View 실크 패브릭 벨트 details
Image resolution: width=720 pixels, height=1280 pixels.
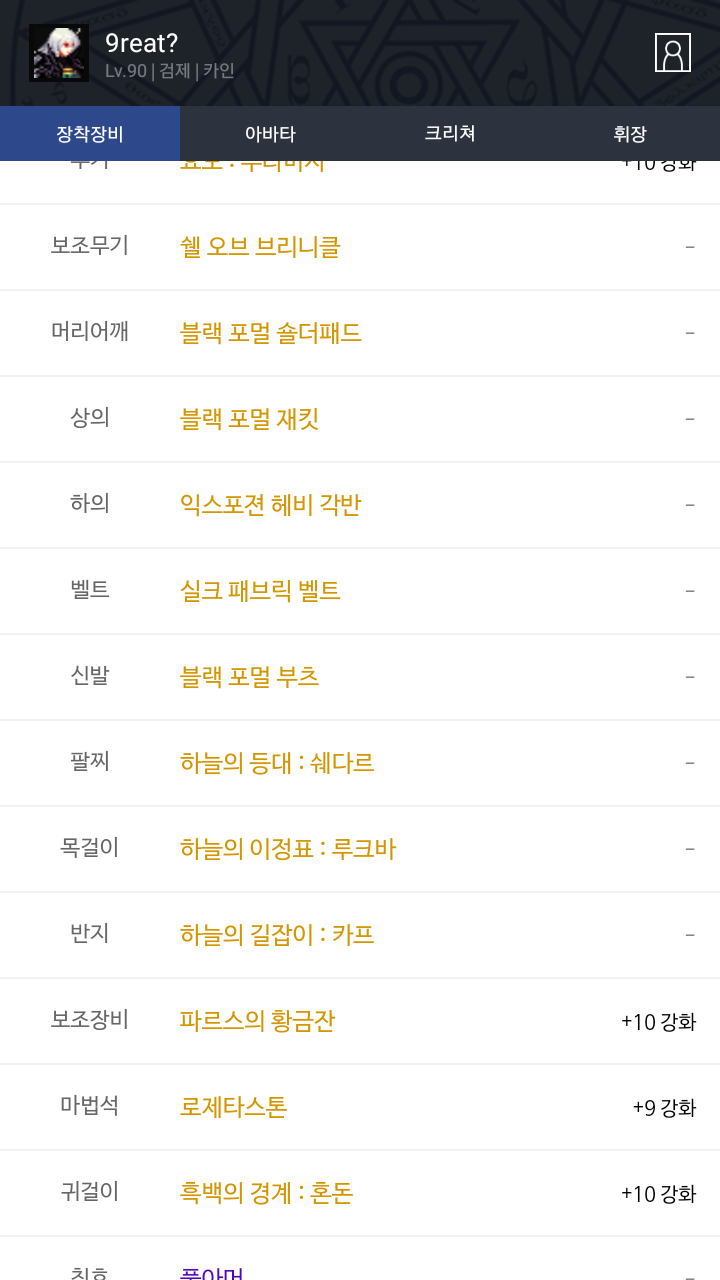260,591
